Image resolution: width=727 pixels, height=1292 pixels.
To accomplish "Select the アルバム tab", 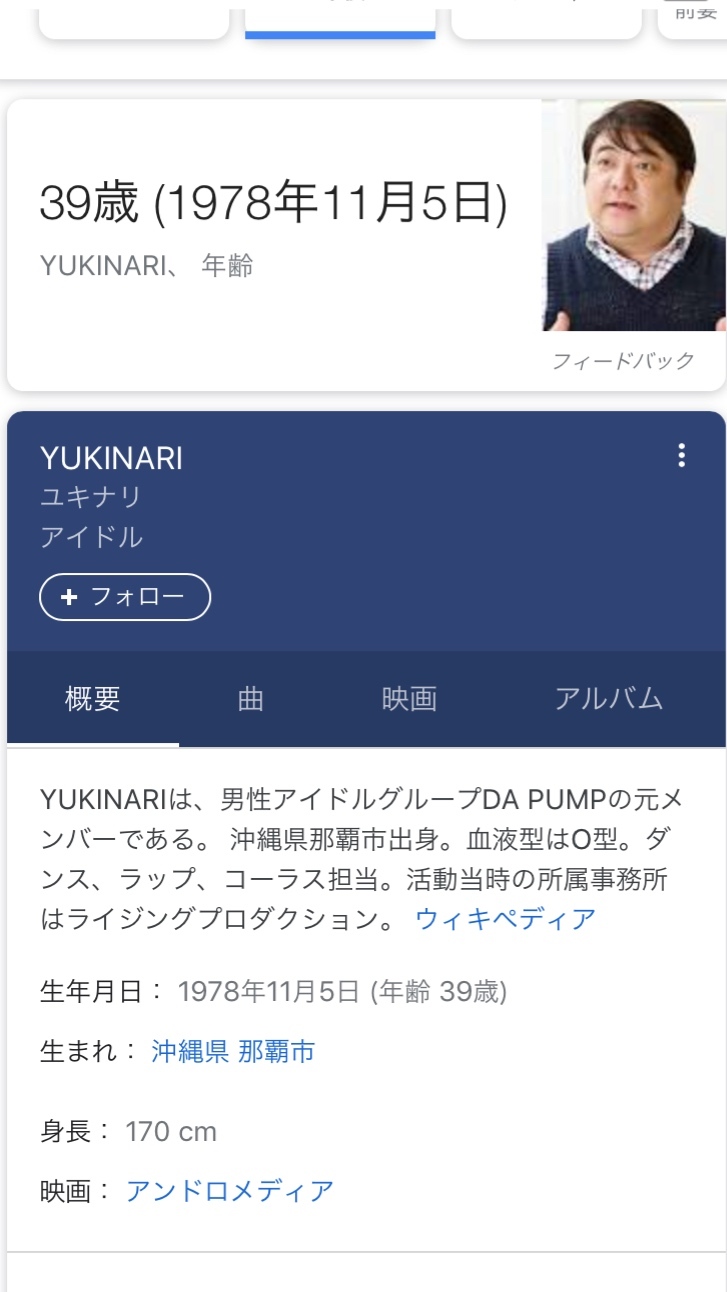I will point(608,698).
